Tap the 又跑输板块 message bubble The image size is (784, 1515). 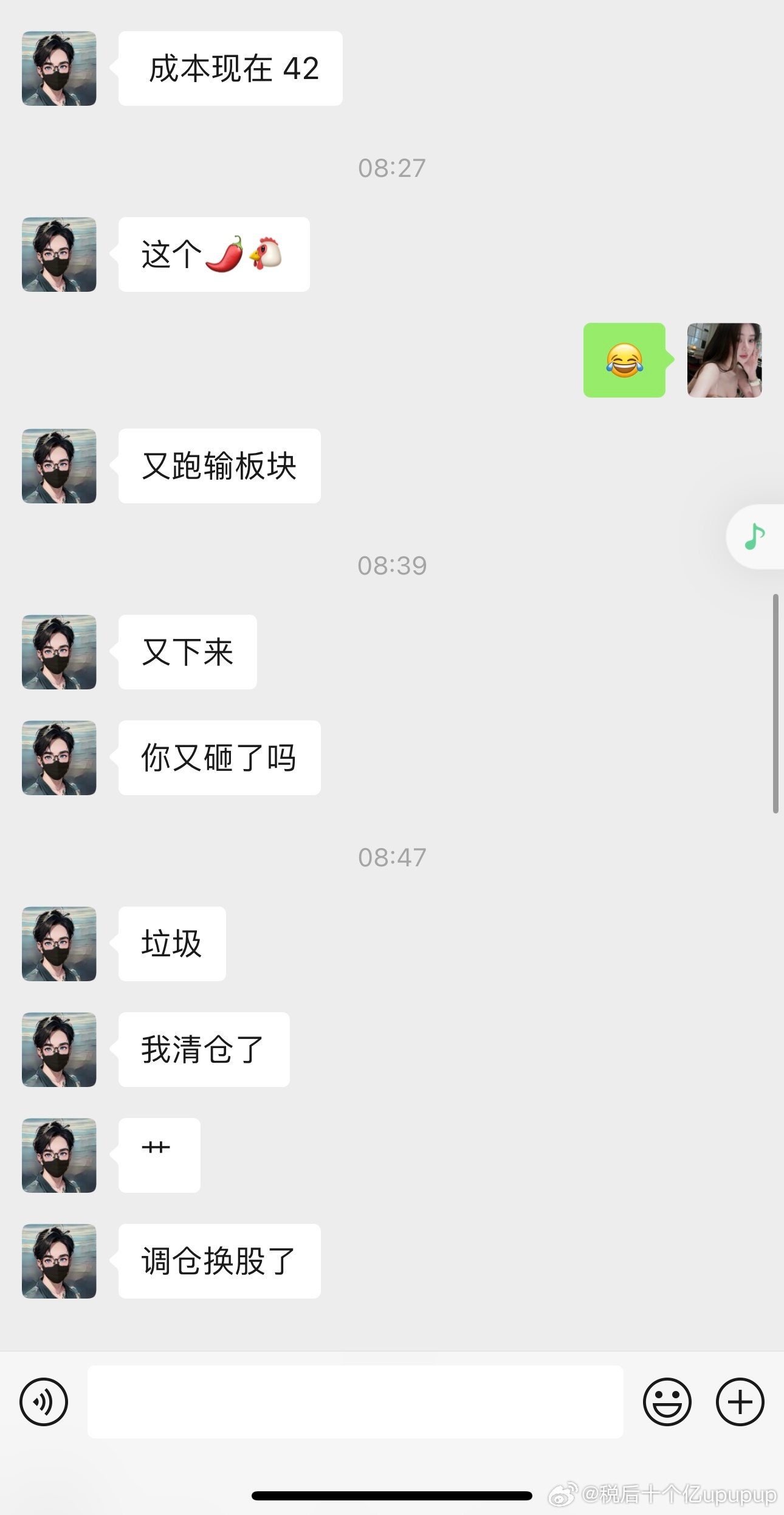[x=219, y=465]
